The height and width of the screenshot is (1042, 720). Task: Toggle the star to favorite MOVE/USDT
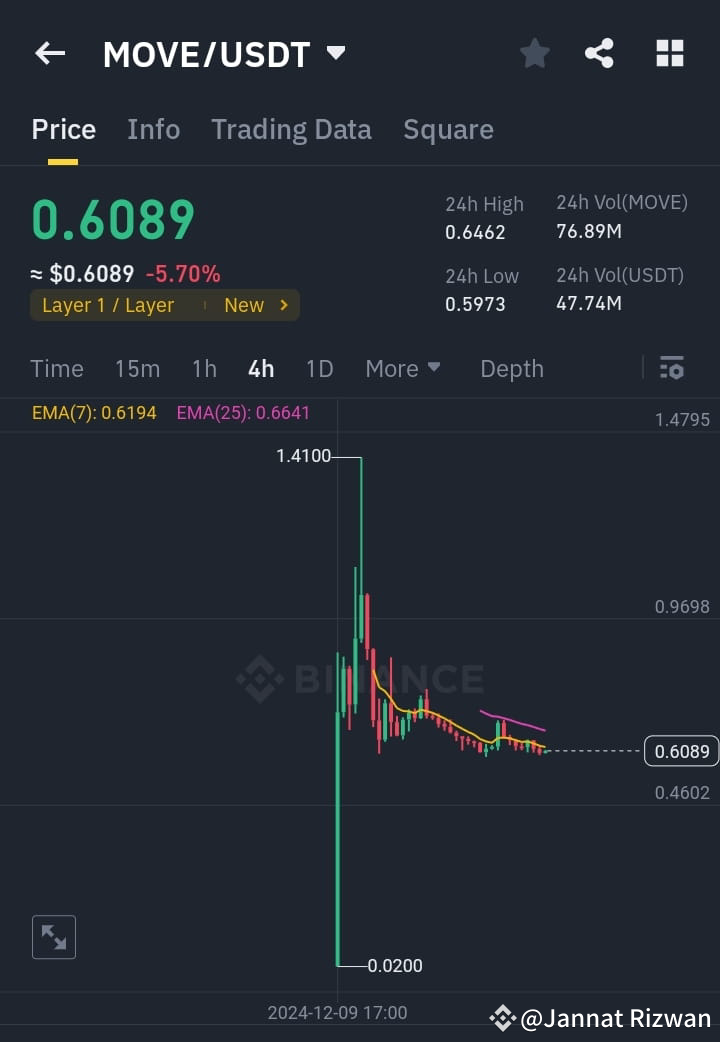pos(534,53)
